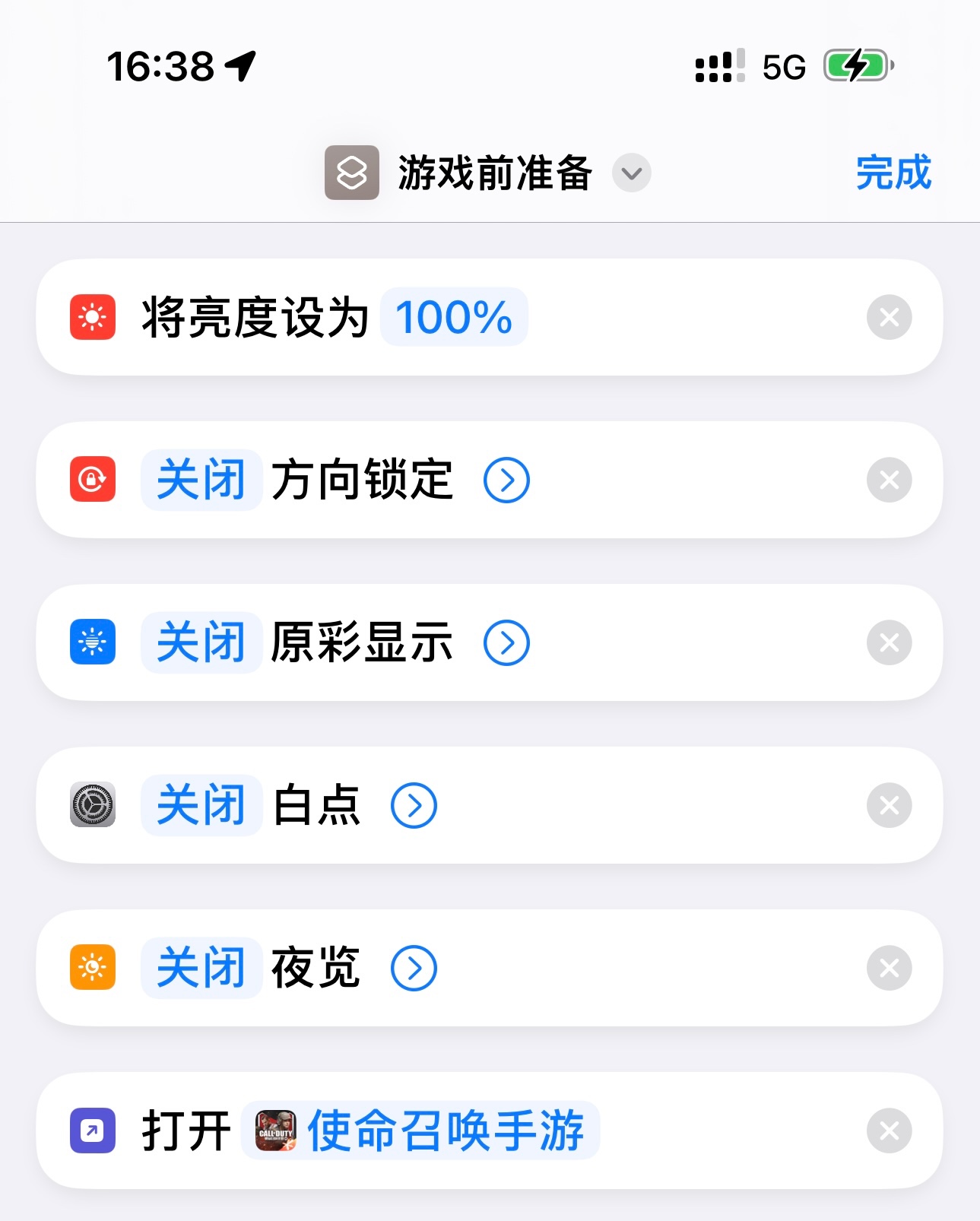
Task: Remove the 夜览 action
Action: [x=889, y=968]
